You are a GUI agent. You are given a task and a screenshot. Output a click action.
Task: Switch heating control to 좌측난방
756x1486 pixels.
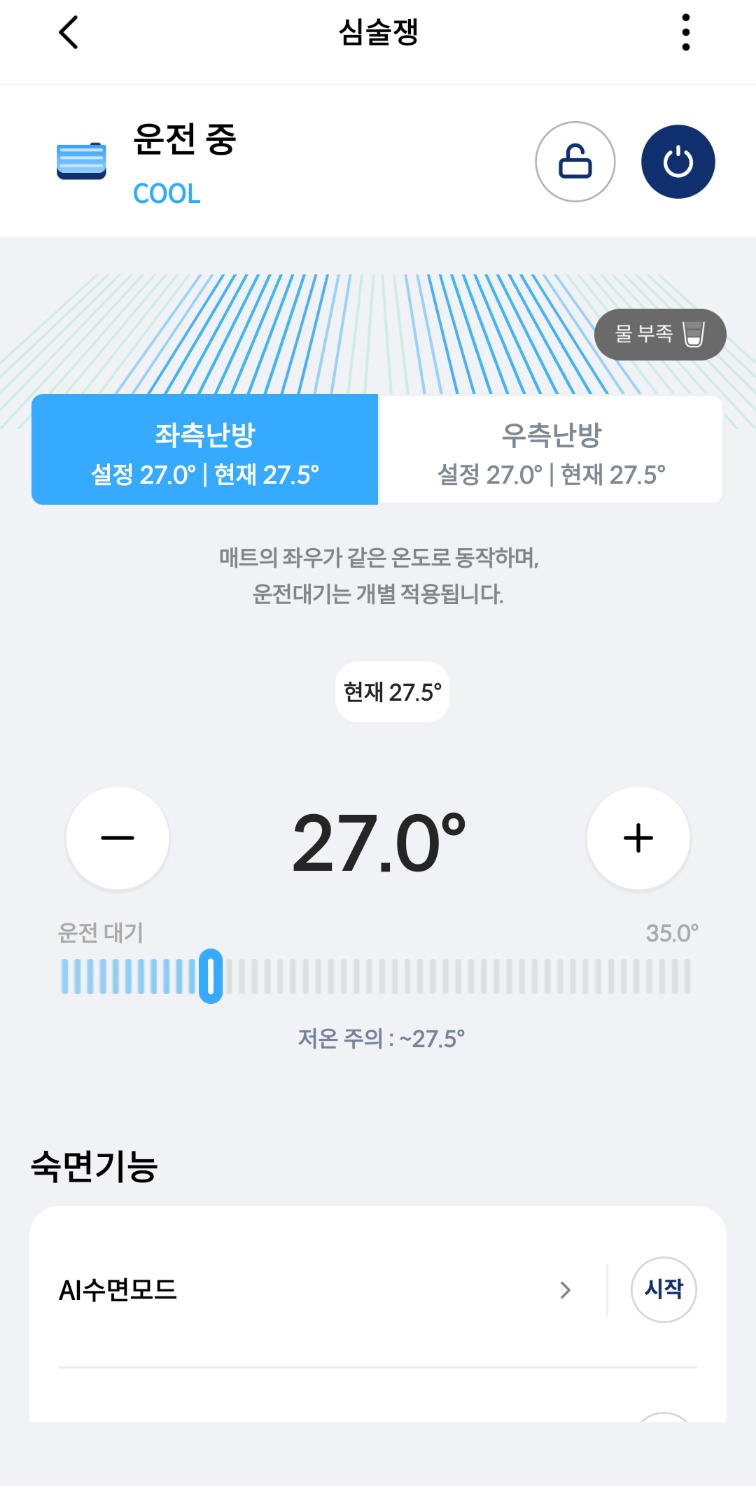204,448
